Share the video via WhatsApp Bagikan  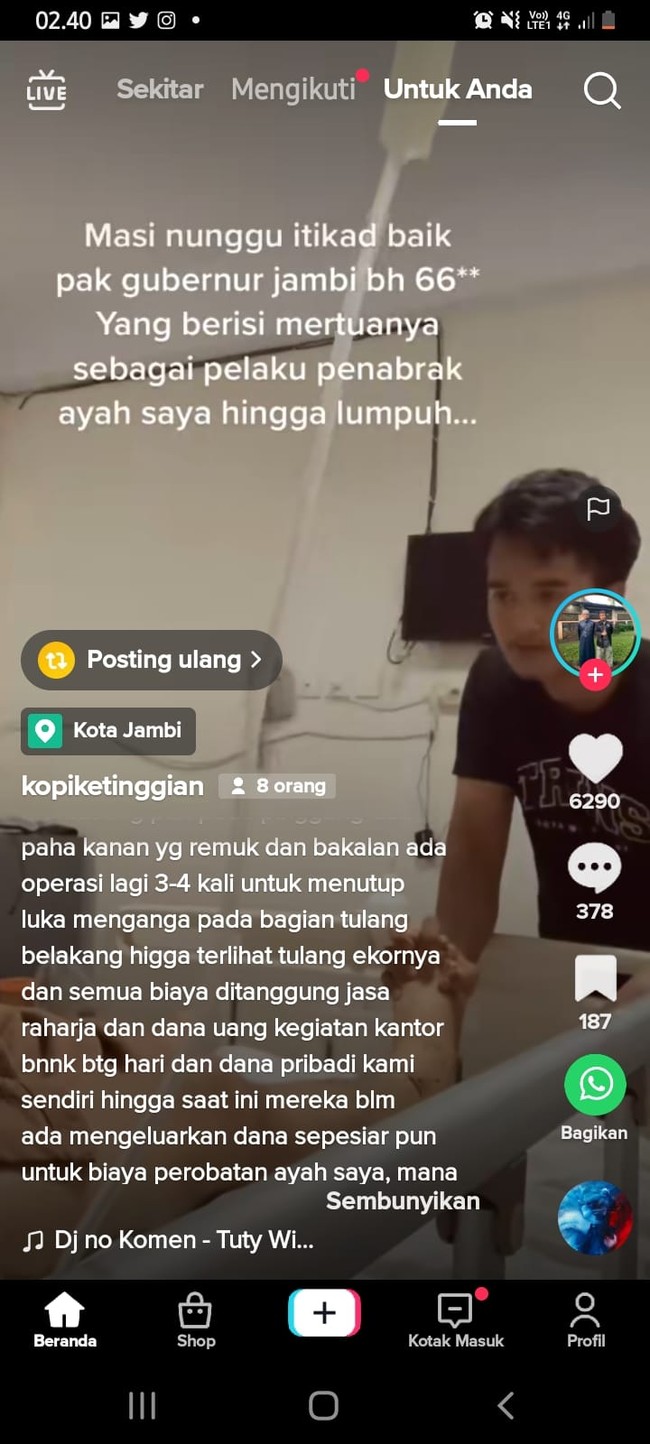(x=595, y=1086)
